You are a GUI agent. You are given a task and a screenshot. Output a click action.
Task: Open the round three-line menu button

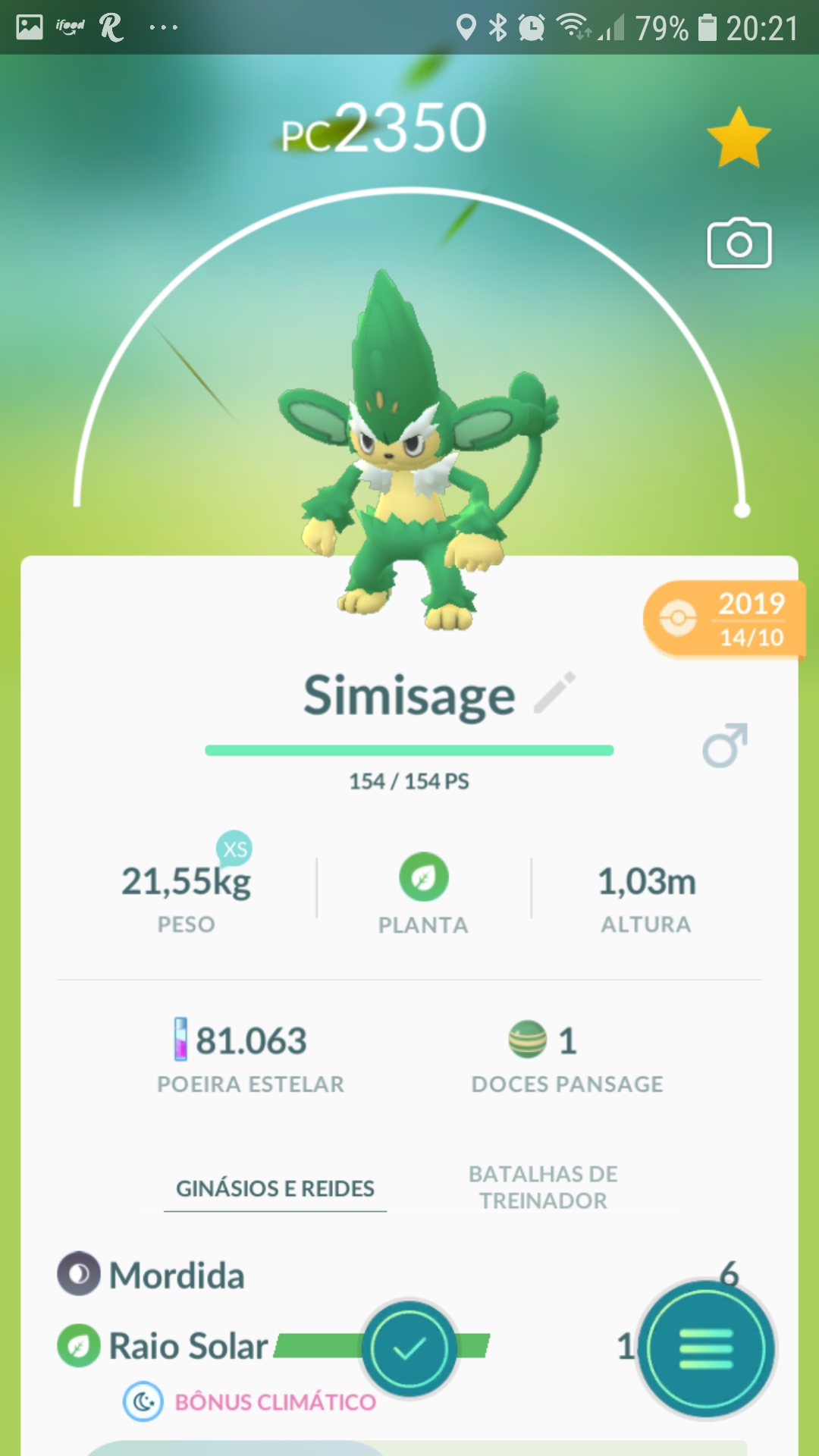coord(706,1349)
